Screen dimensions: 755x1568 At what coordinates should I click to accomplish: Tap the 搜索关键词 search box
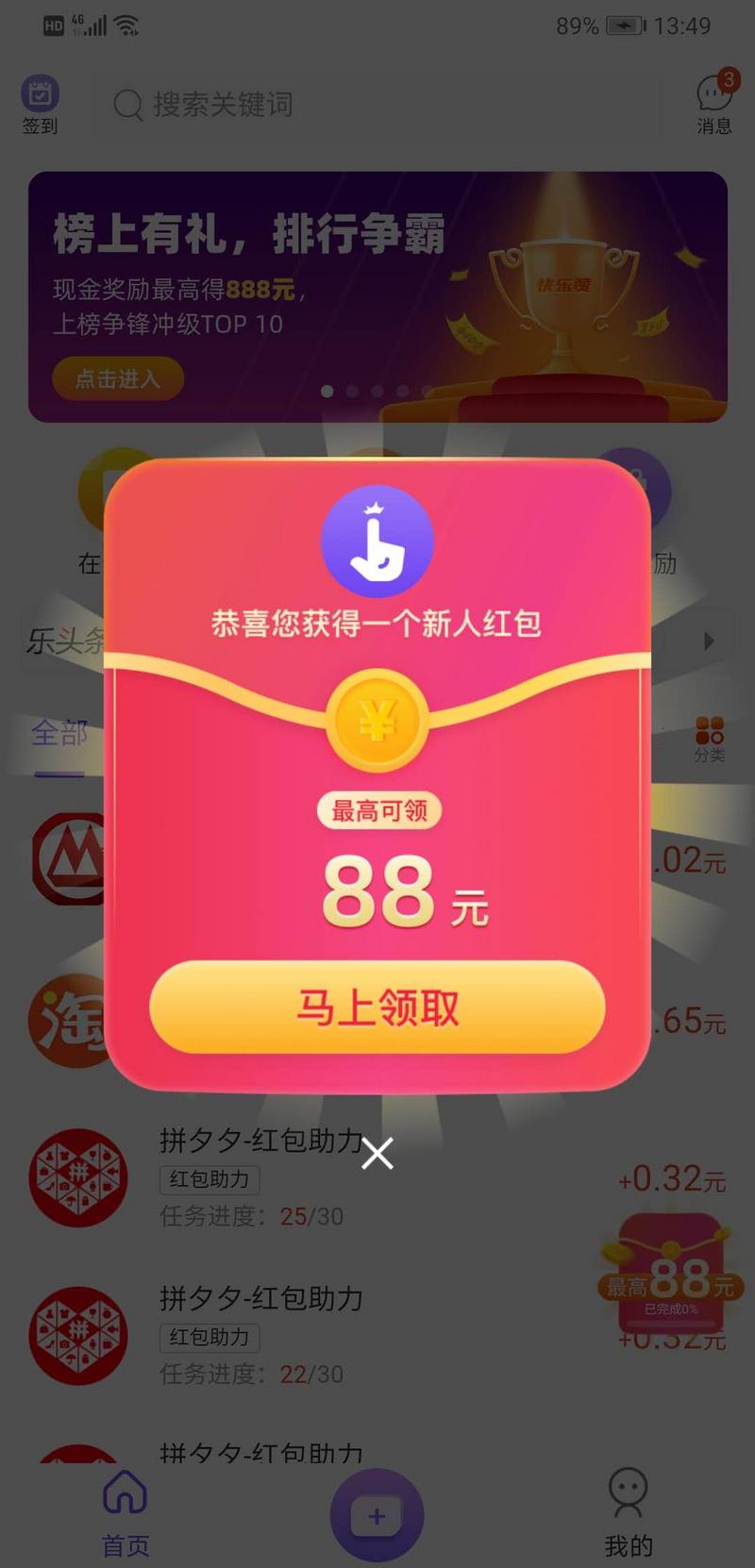tap(377, 104)
